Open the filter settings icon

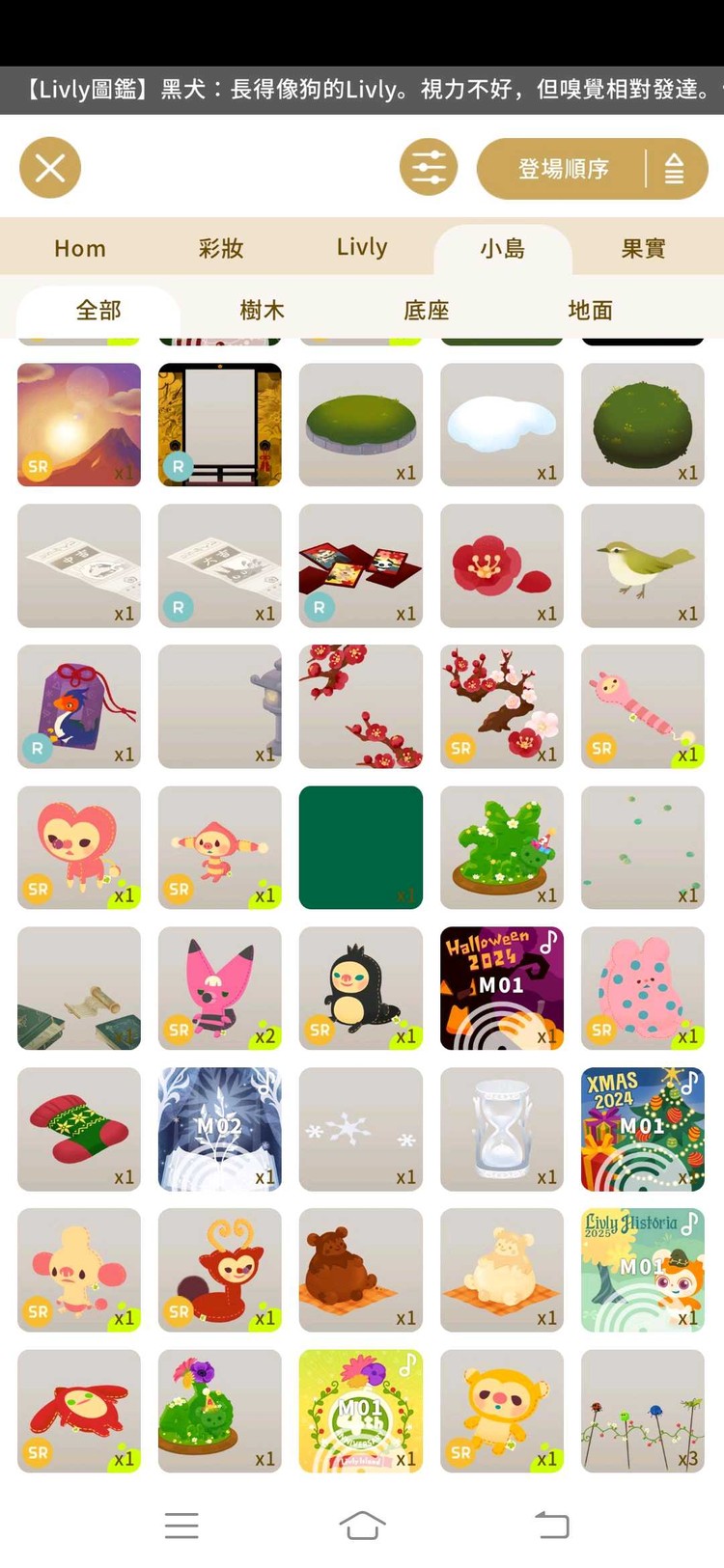429,168
